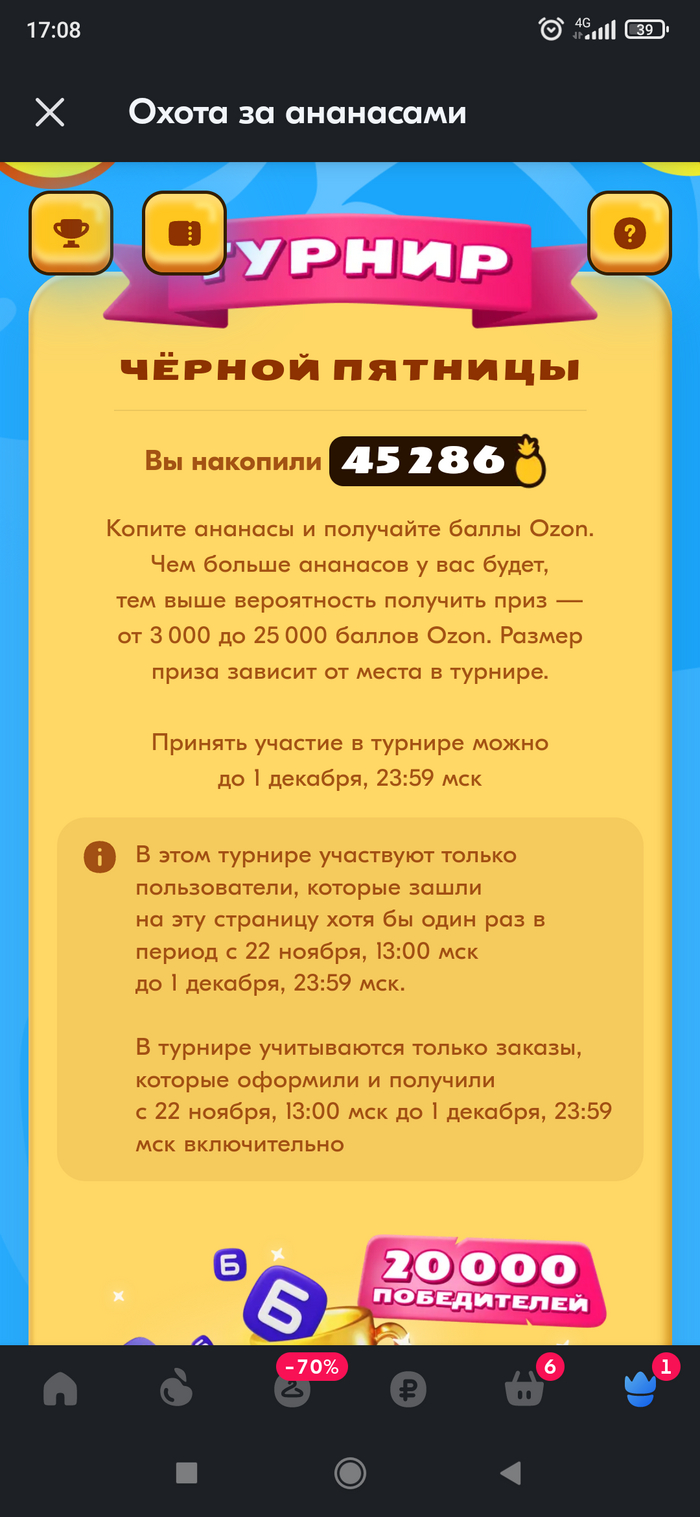The height and width of the screenshot is (1517, 700).
Task: Switch to the ruble finance tab
Action: pos(409,1389)
